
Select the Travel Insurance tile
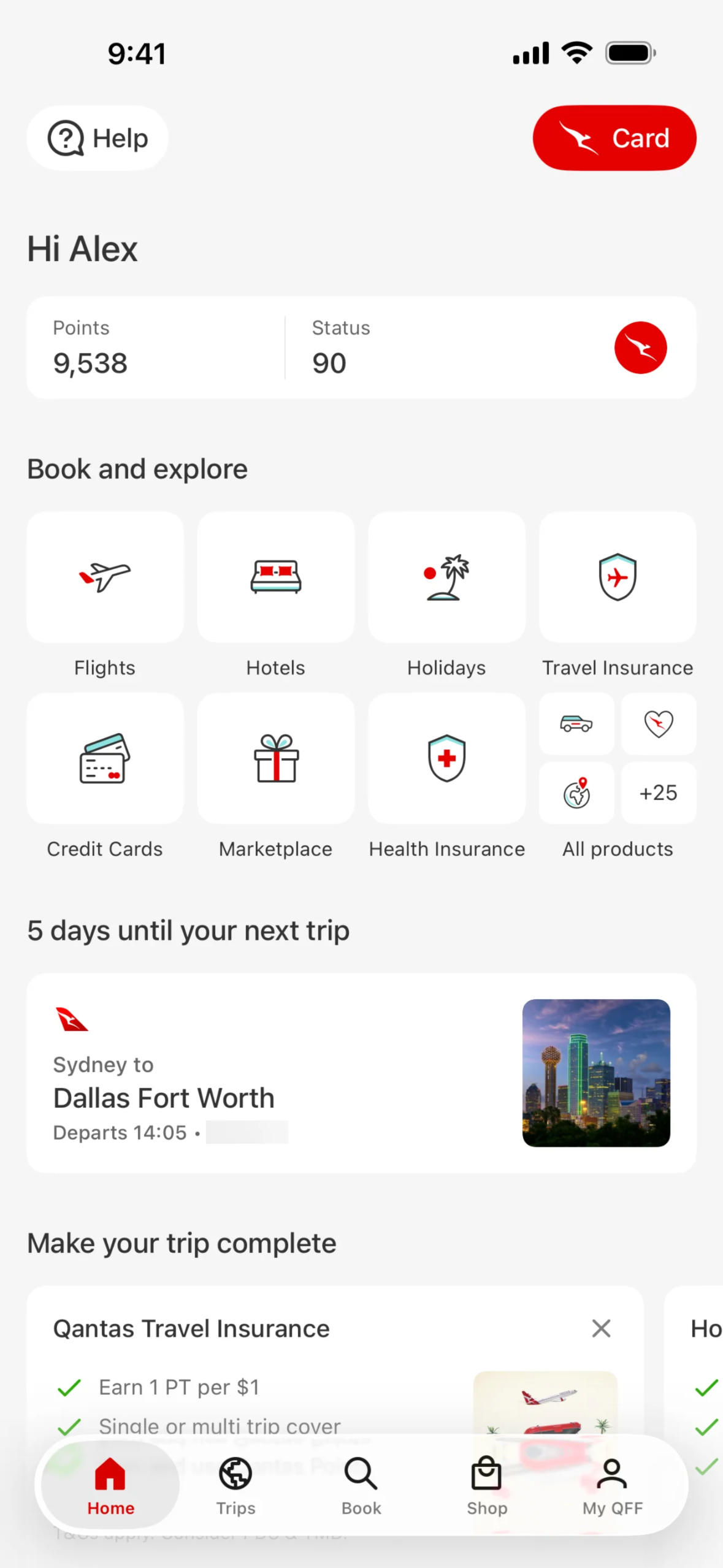[x=617, y=577]
